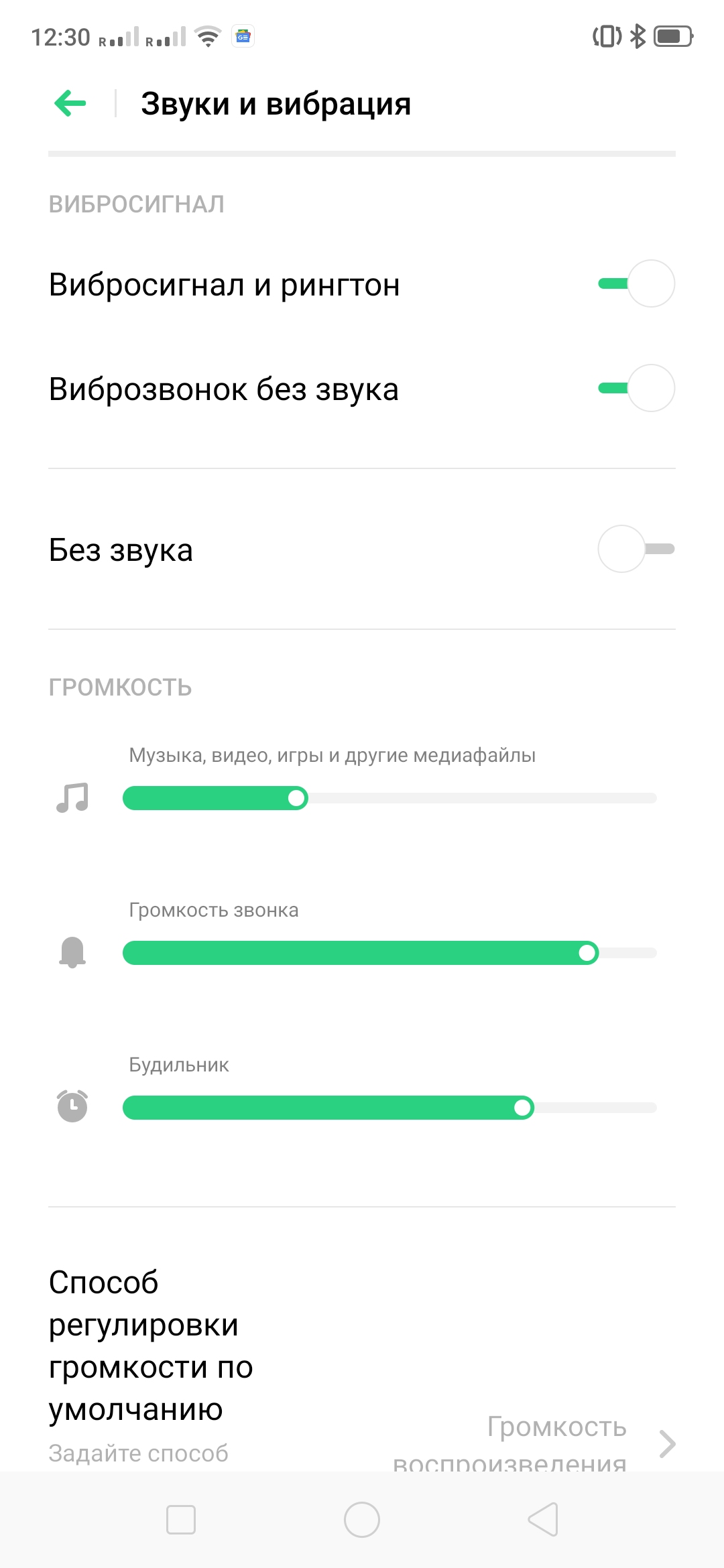Open recent apps from navigation bar
The width and height of the screenshot is (724, 1568).
point(181,1520)
